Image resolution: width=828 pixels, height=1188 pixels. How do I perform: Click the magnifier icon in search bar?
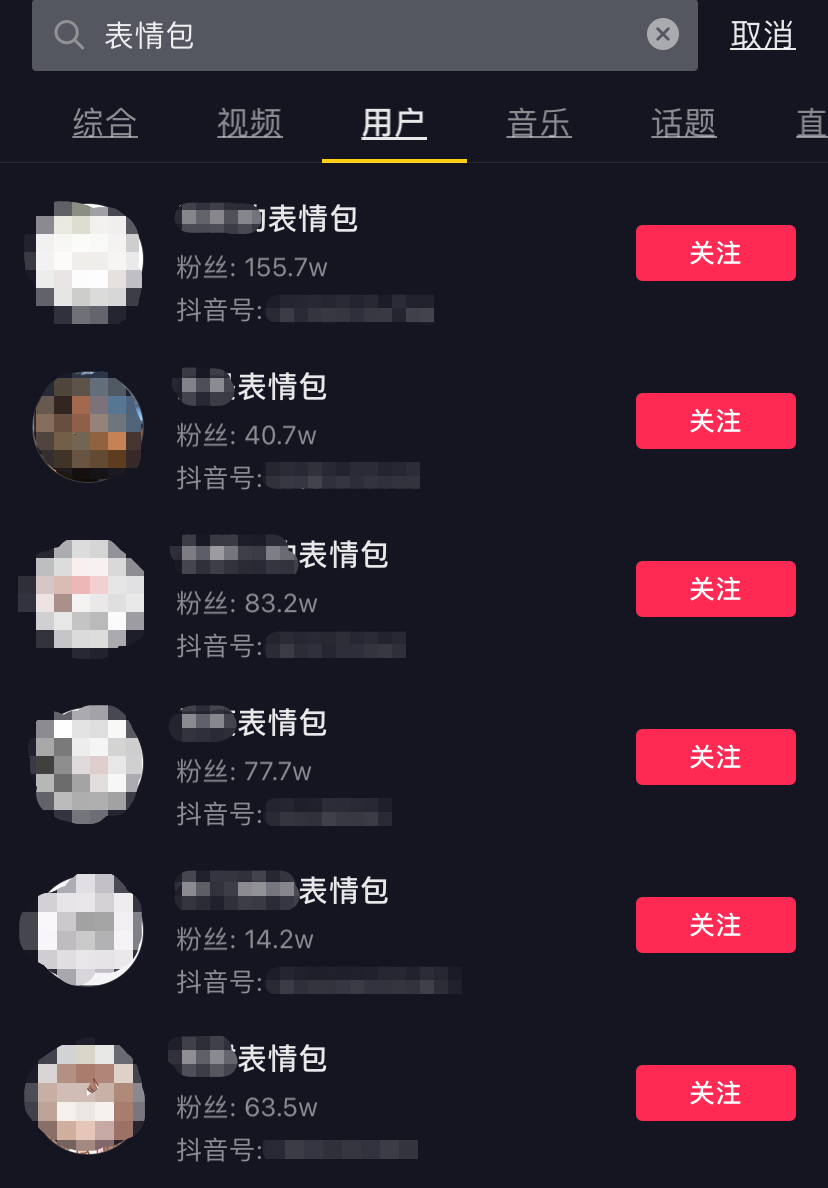68,35
